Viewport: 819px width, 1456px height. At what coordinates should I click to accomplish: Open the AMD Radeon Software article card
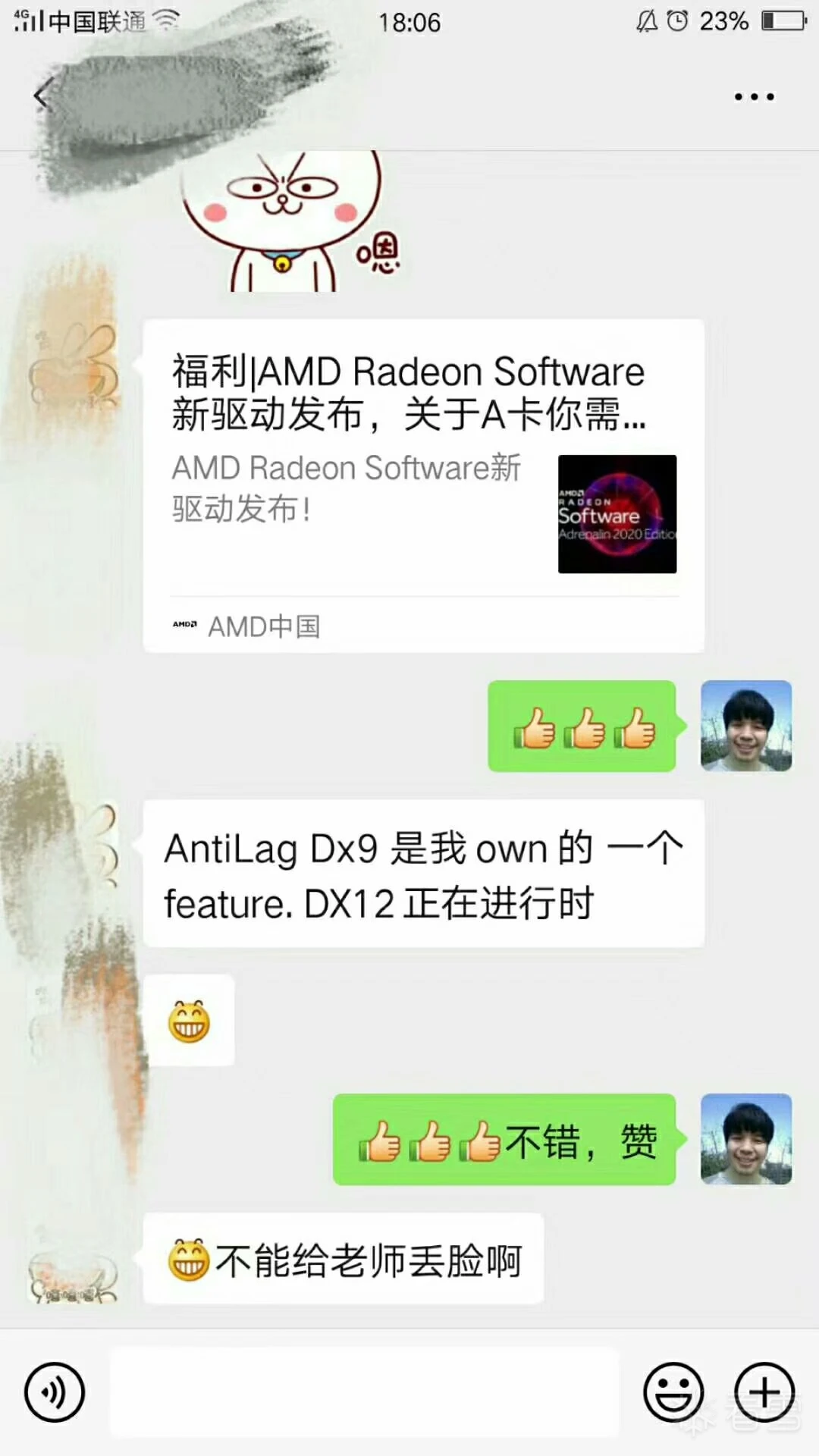[423, 485]
